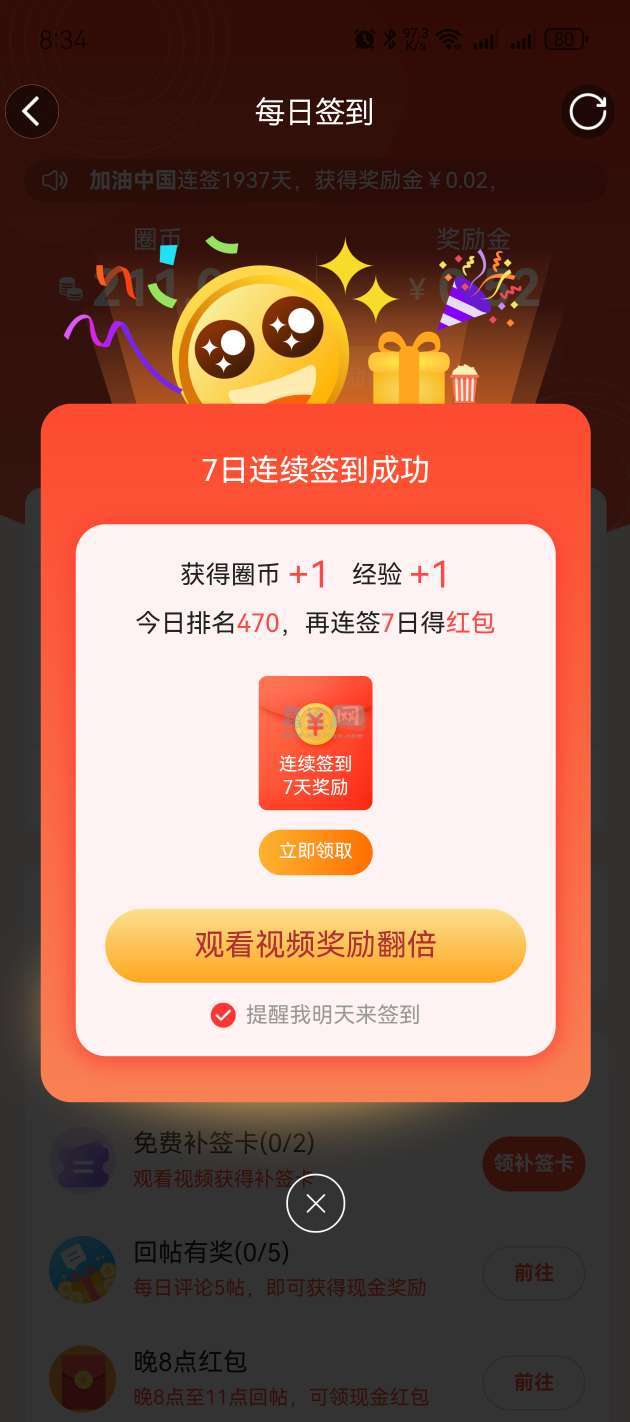Open the 连续签到7天奖励 red envelope
This screenshot has height=1422, width=630.
coord(315,742)
